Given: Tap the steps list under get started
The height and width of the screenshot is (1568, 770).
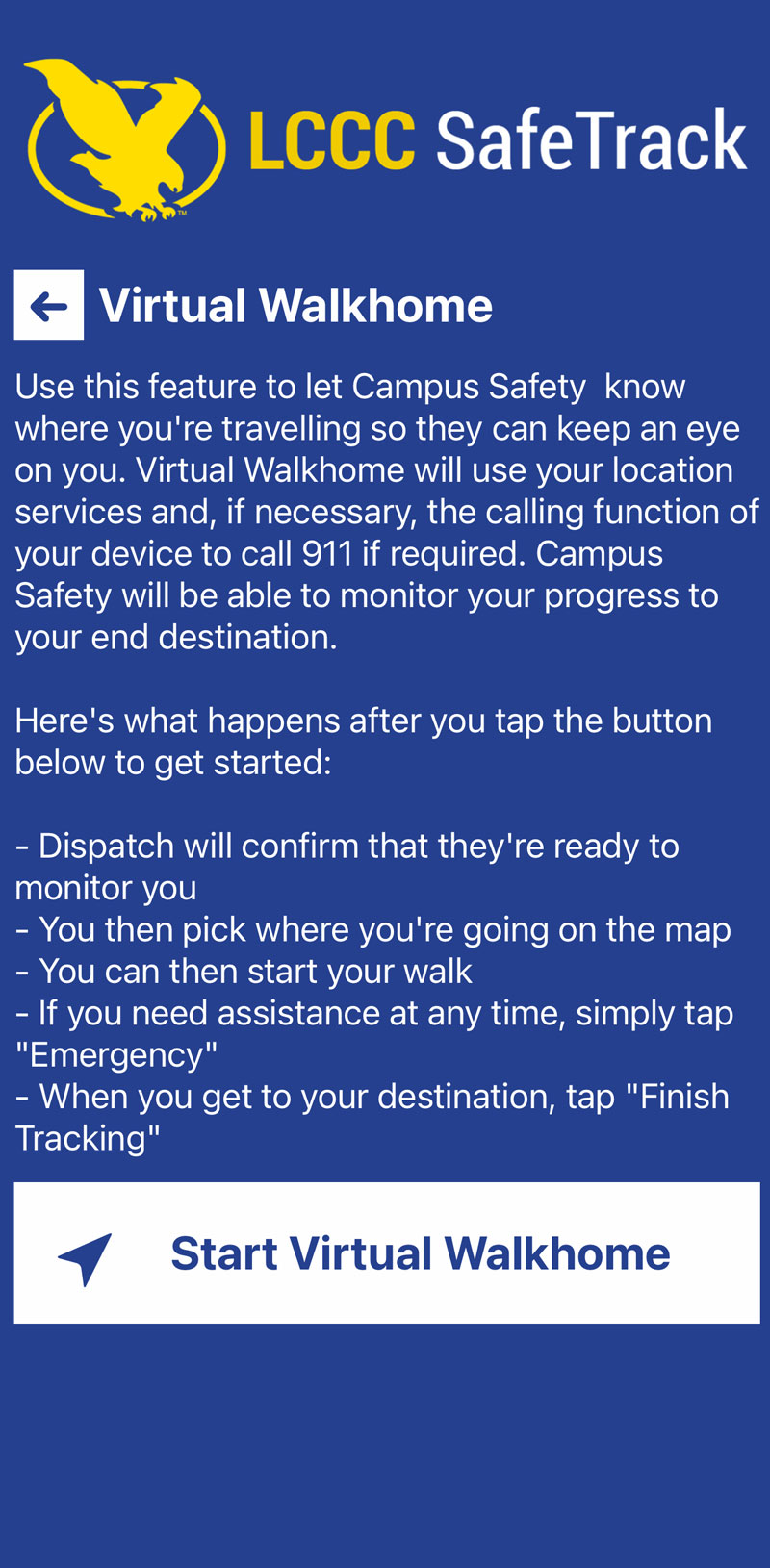Looking at the screenshot, I should (x=373, y=991).
